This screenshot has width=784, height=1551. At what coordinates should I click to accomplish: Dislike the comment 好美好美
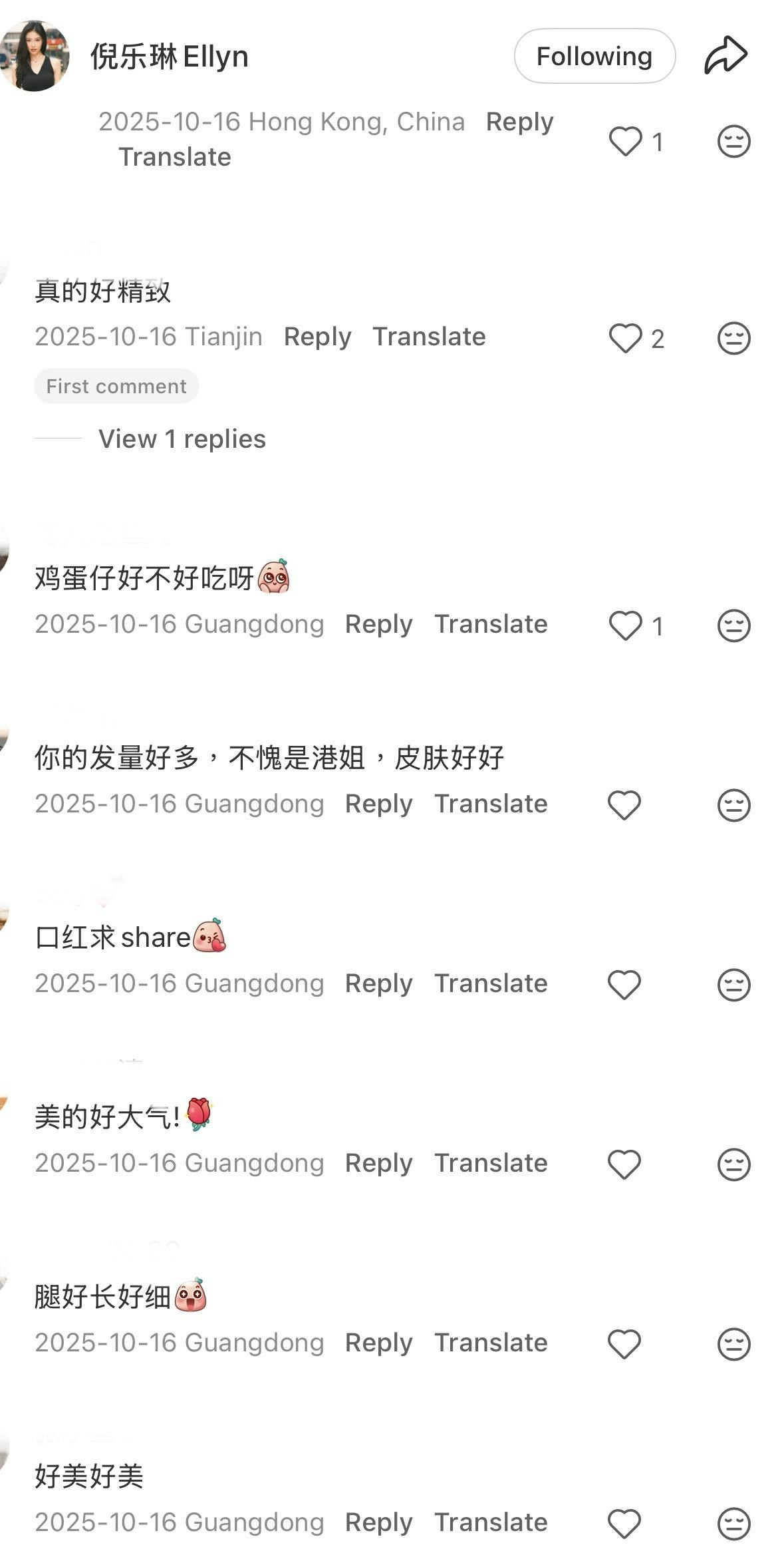(733, 1524)
